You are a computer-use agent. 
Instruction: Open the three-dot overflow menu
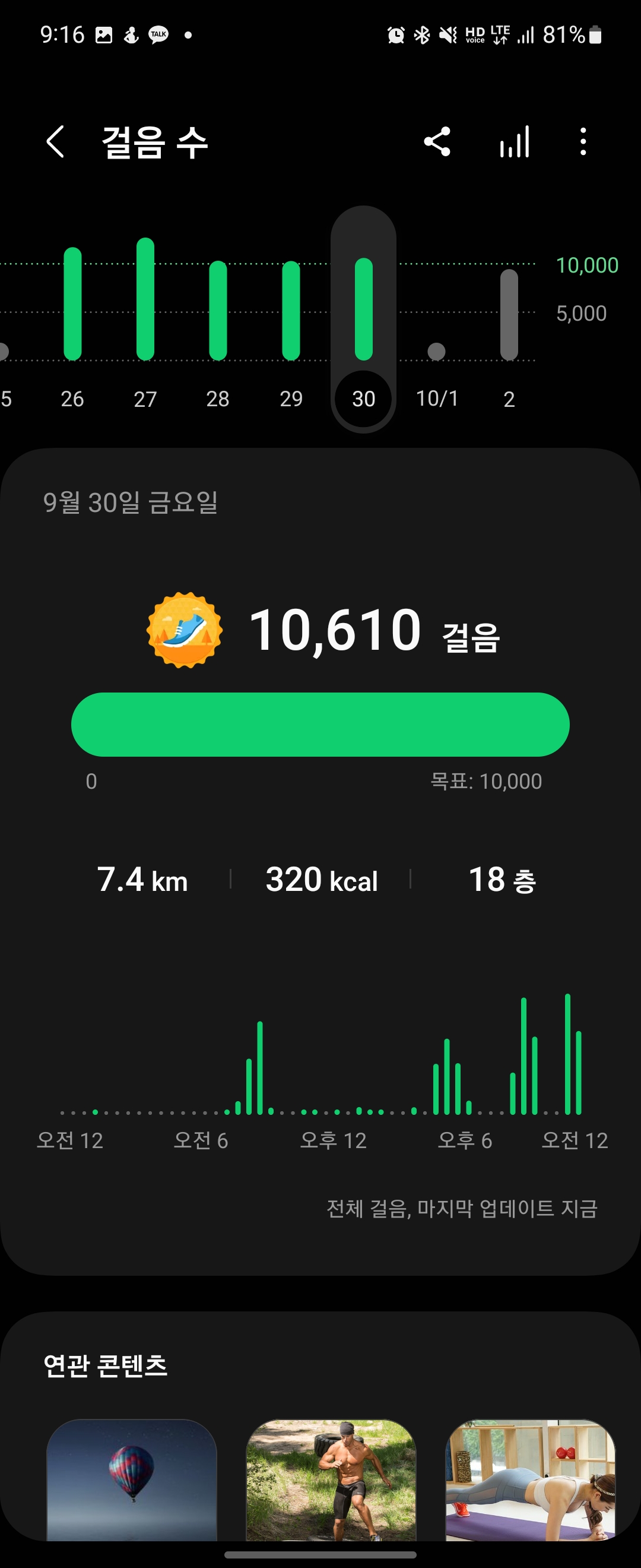pyautogui.click(x=583, y=141)
